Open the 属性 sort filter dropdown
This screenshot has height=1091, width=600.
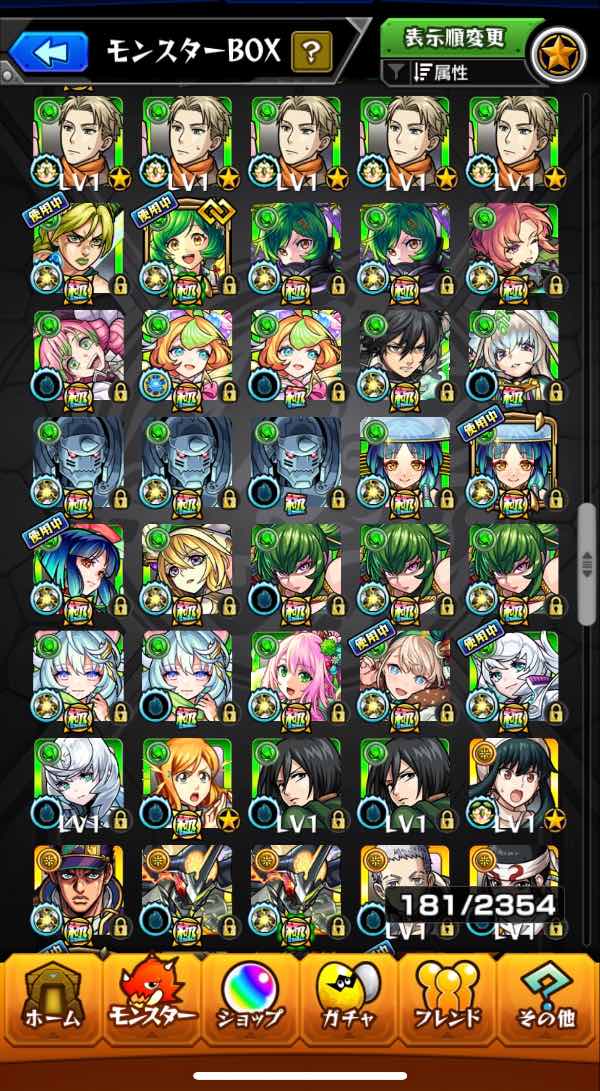click(x=454, y=72)
